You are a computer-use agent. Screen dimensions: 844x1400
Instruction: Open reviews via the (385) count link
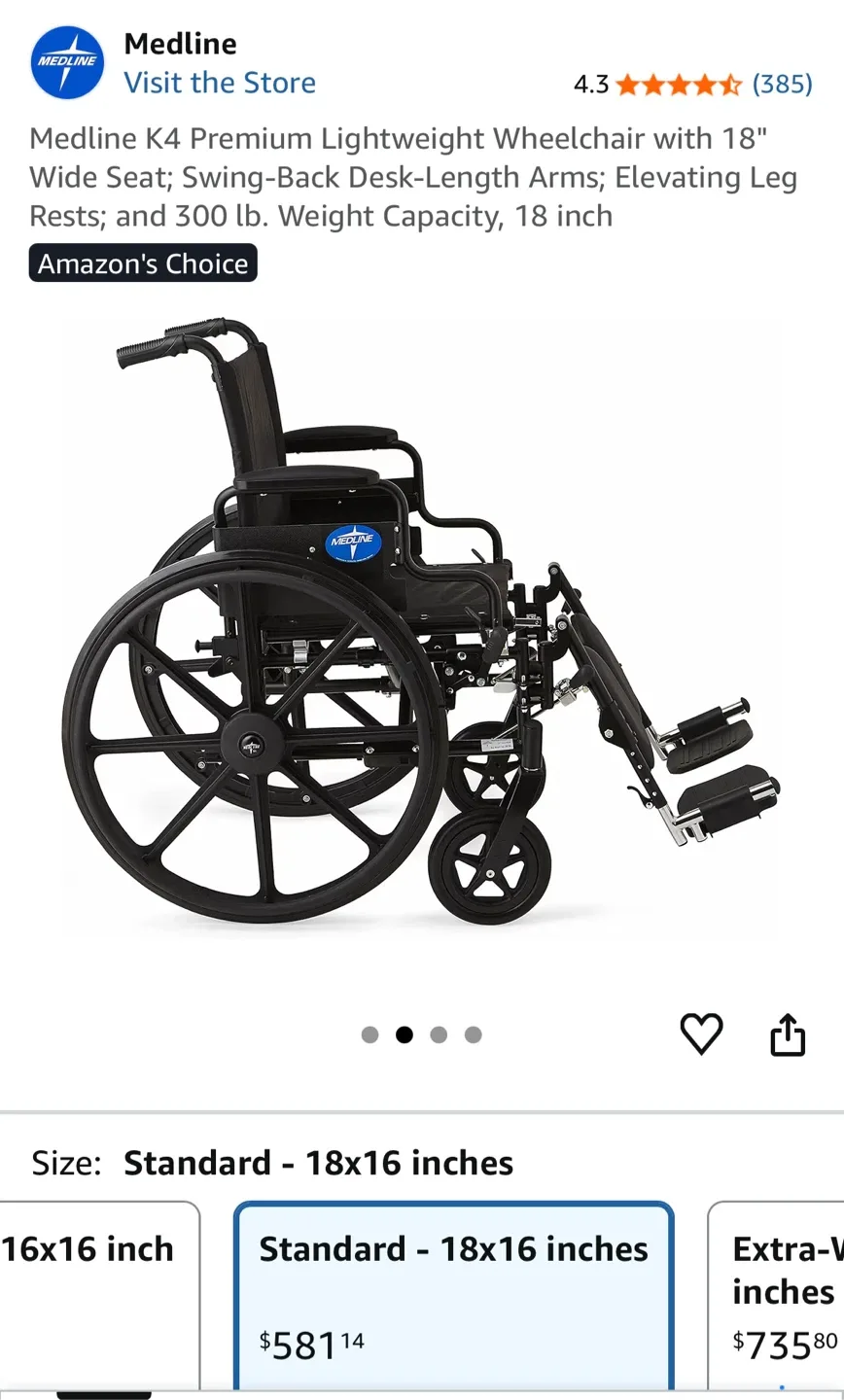(x=781, y=85)
